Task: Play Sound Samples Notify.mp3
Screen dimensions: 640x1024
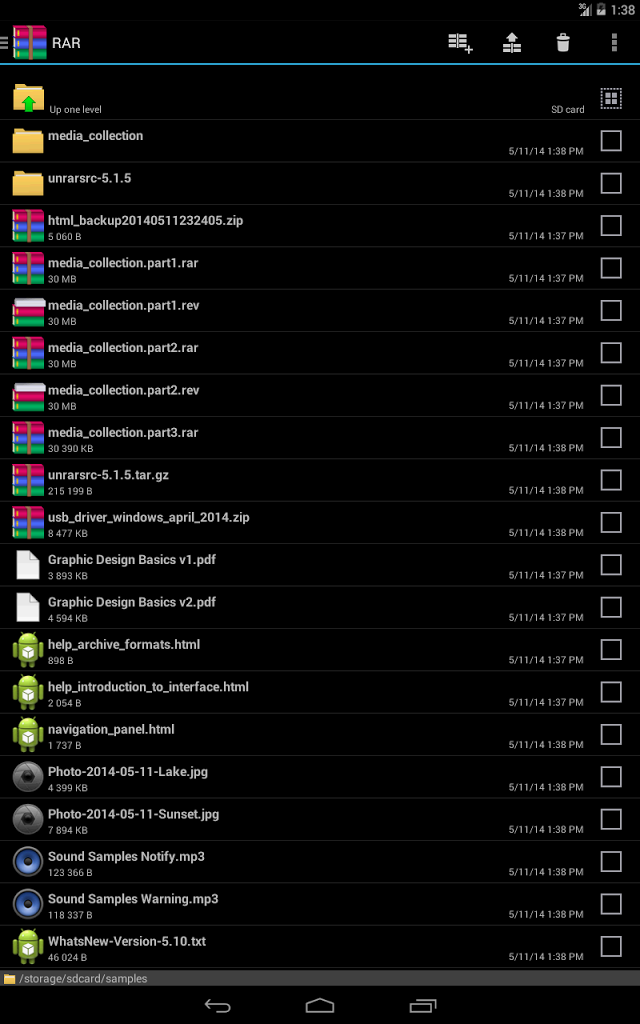Action: coord(126,857)
